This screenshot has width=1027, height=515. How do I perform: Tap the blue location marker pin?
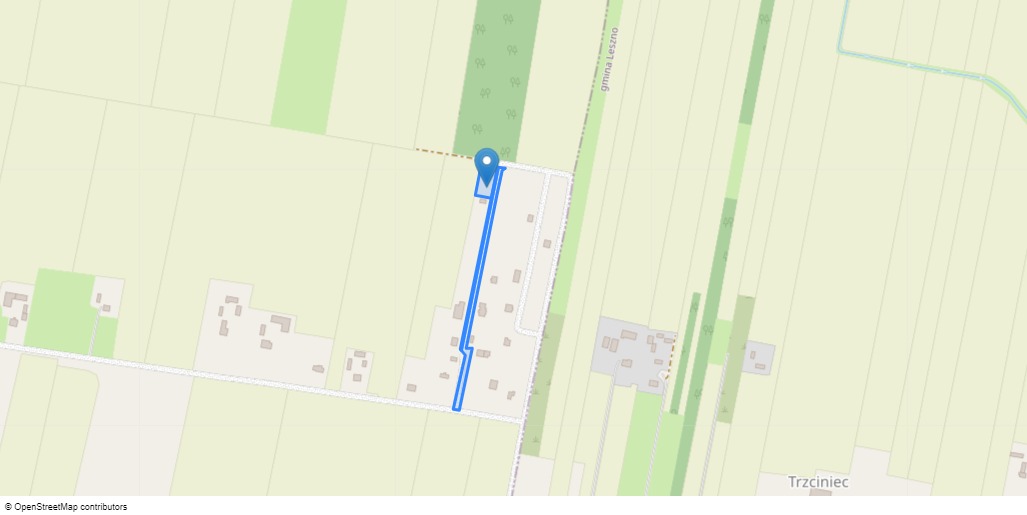click(x=486, y=165)
